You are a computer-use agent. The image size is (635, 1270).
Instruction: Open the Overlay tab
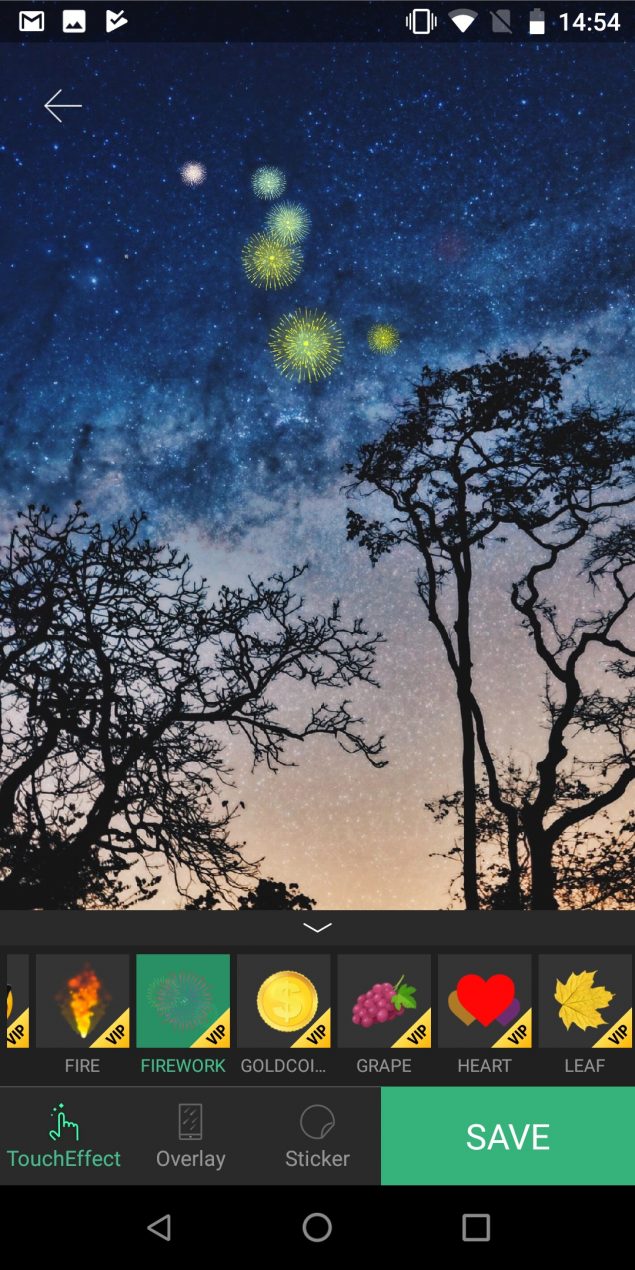[190, 1136]
